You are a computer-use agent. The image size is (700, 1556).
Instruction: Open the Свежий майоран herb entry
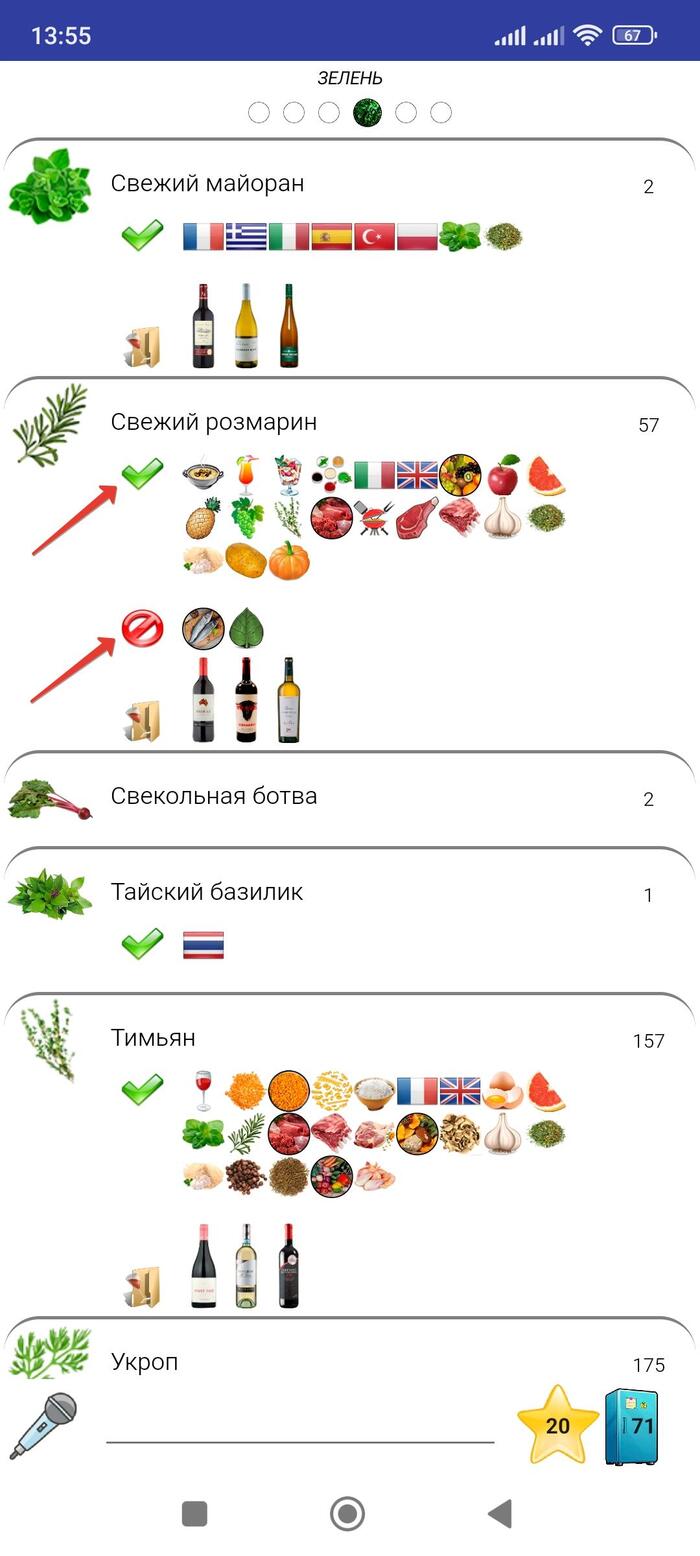[x=207, y=184]
